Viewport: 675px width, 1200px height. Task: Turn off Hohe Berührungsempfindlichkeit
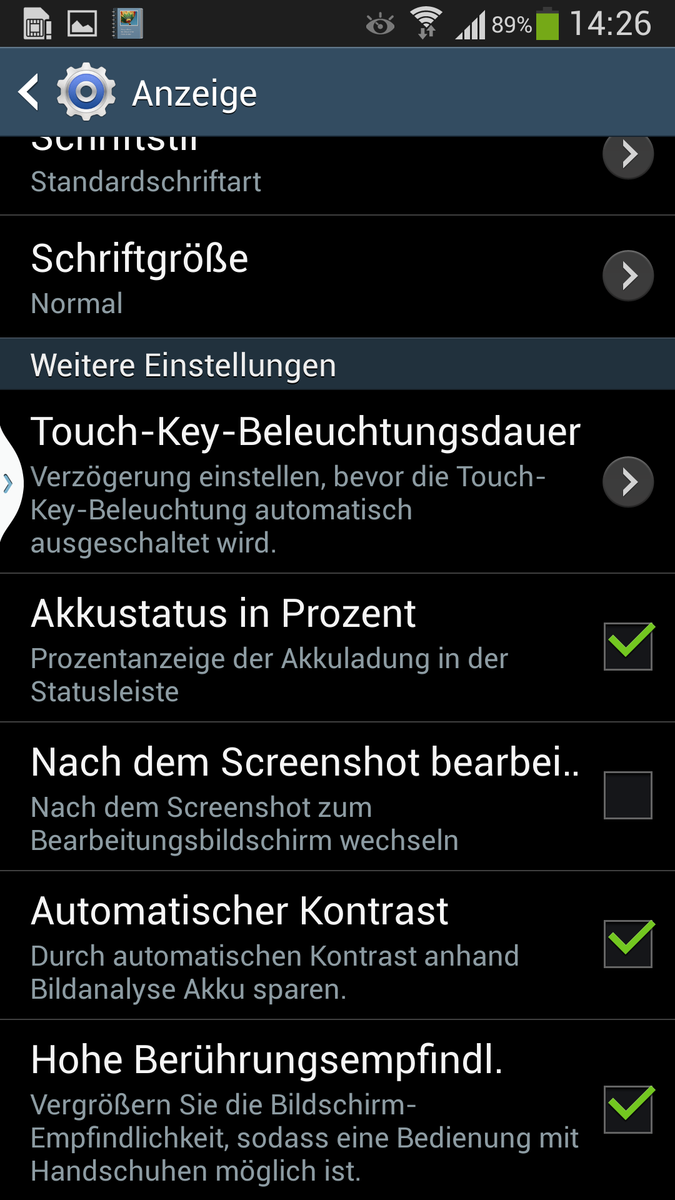pos(628,1108)
